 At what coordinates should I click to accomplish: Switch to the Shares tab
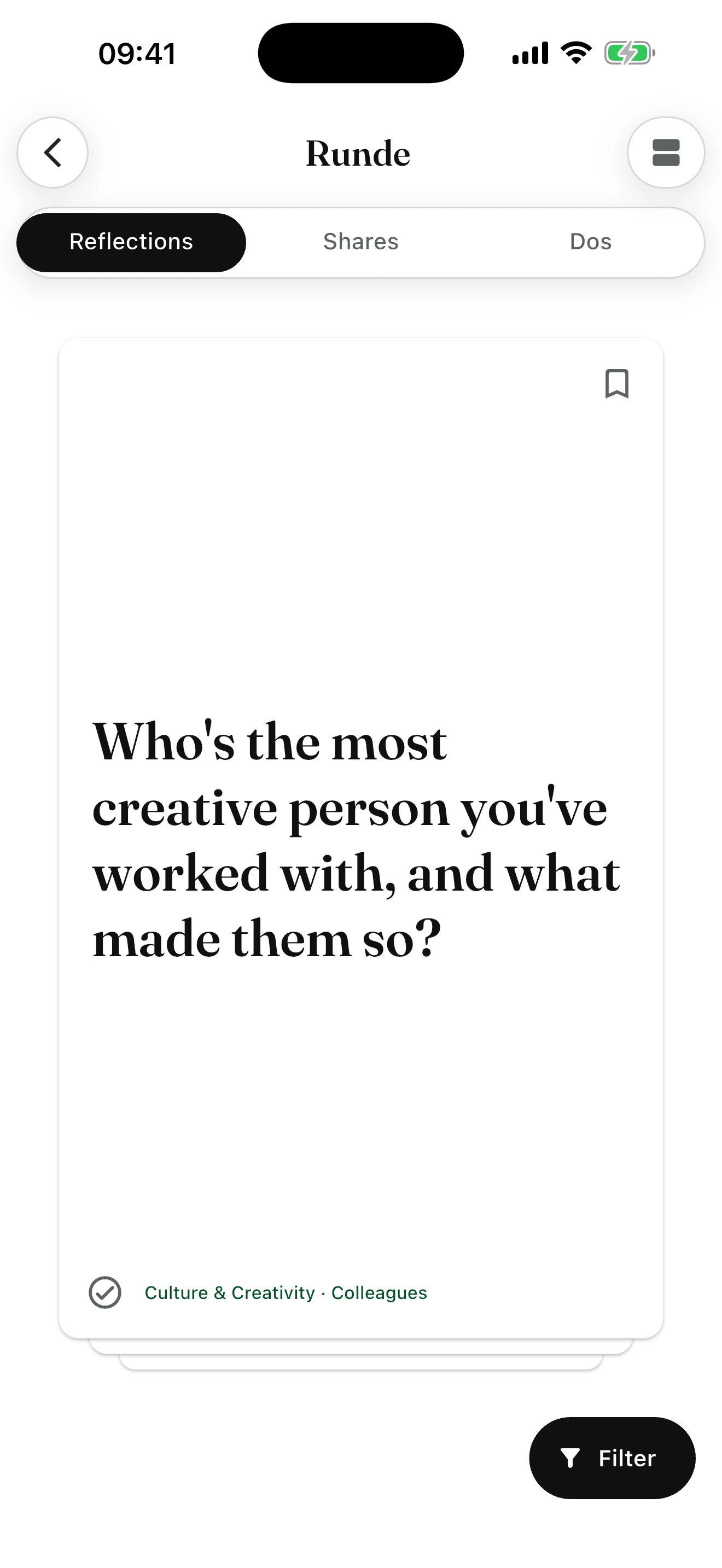[x=361, y=242]
